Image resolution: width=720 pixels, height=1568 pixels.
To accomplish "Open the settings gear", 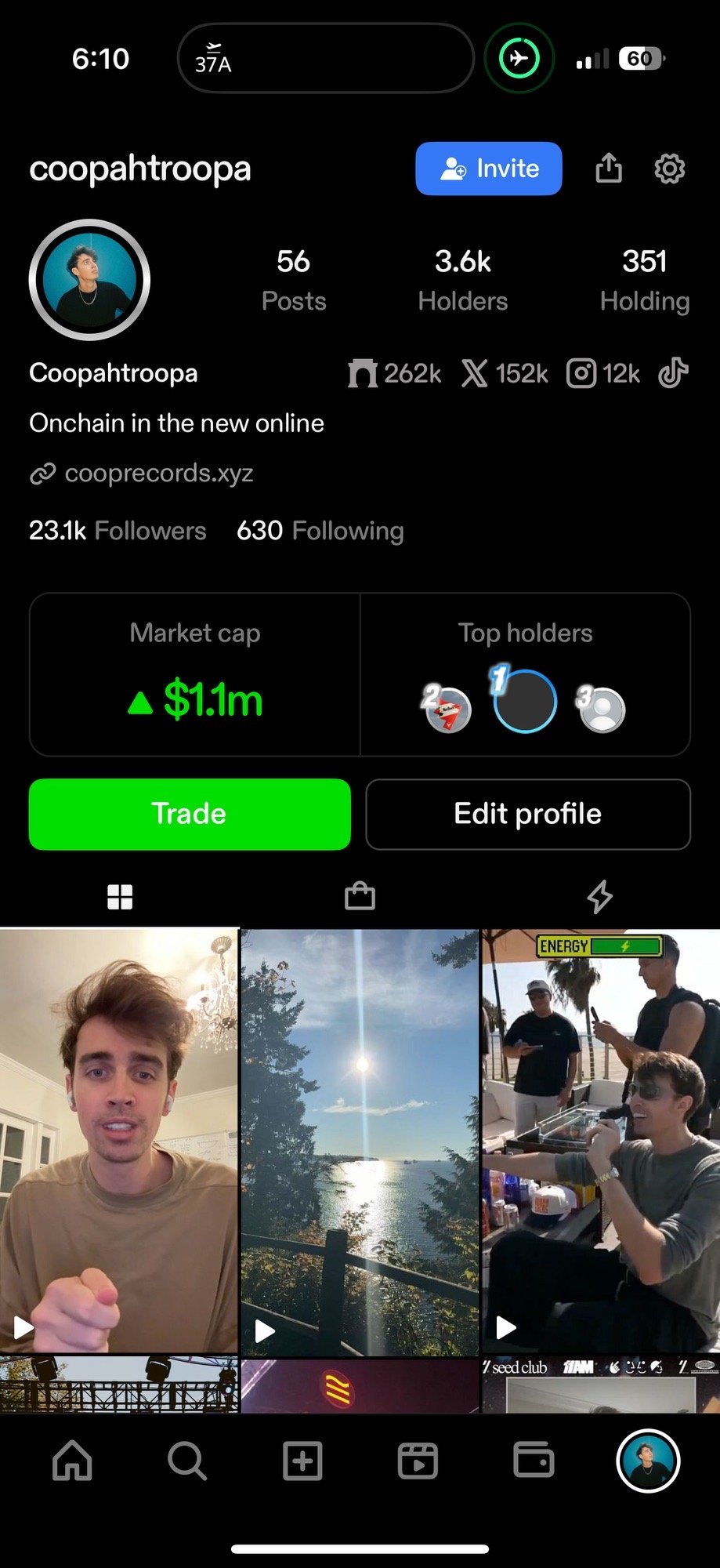I will (669, 169).
